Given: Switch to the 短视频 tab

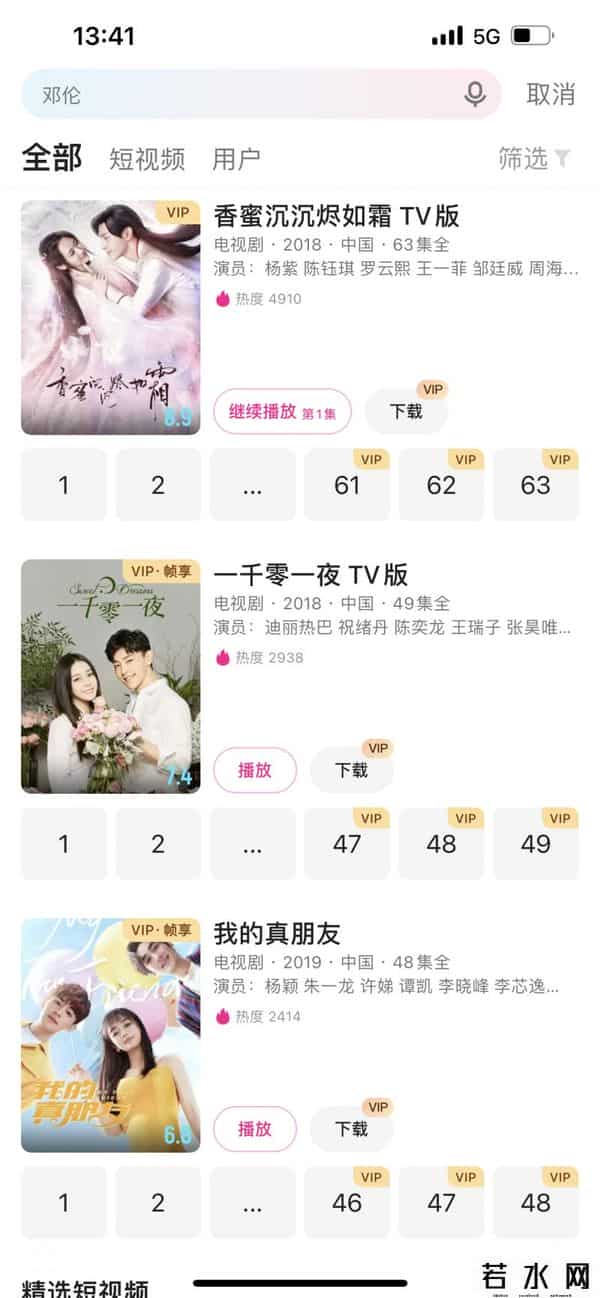Looking at the screenshot, I should (x=147, y=158).
